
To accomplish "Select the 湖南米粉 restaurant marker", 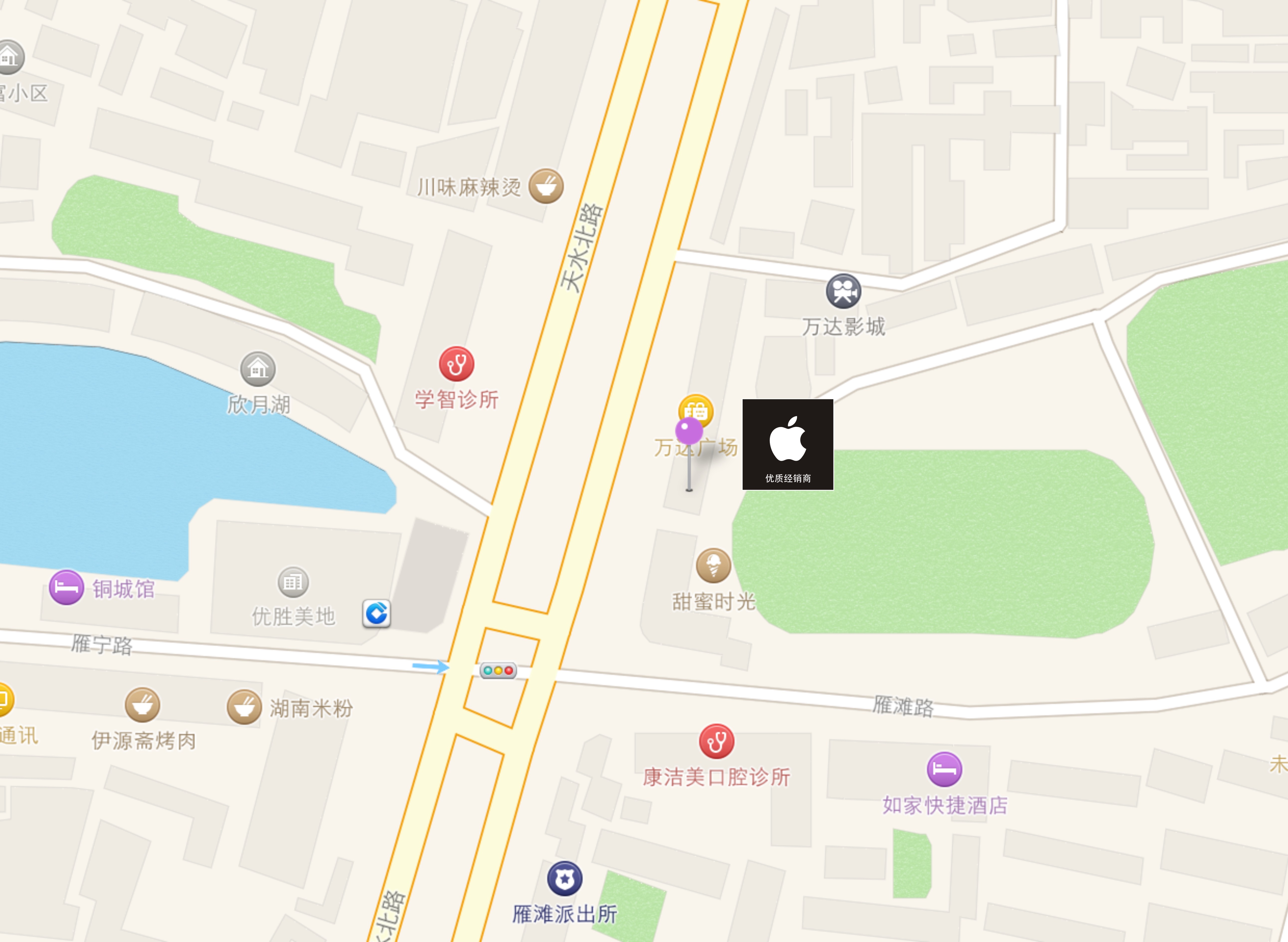I will pos(244,707).
